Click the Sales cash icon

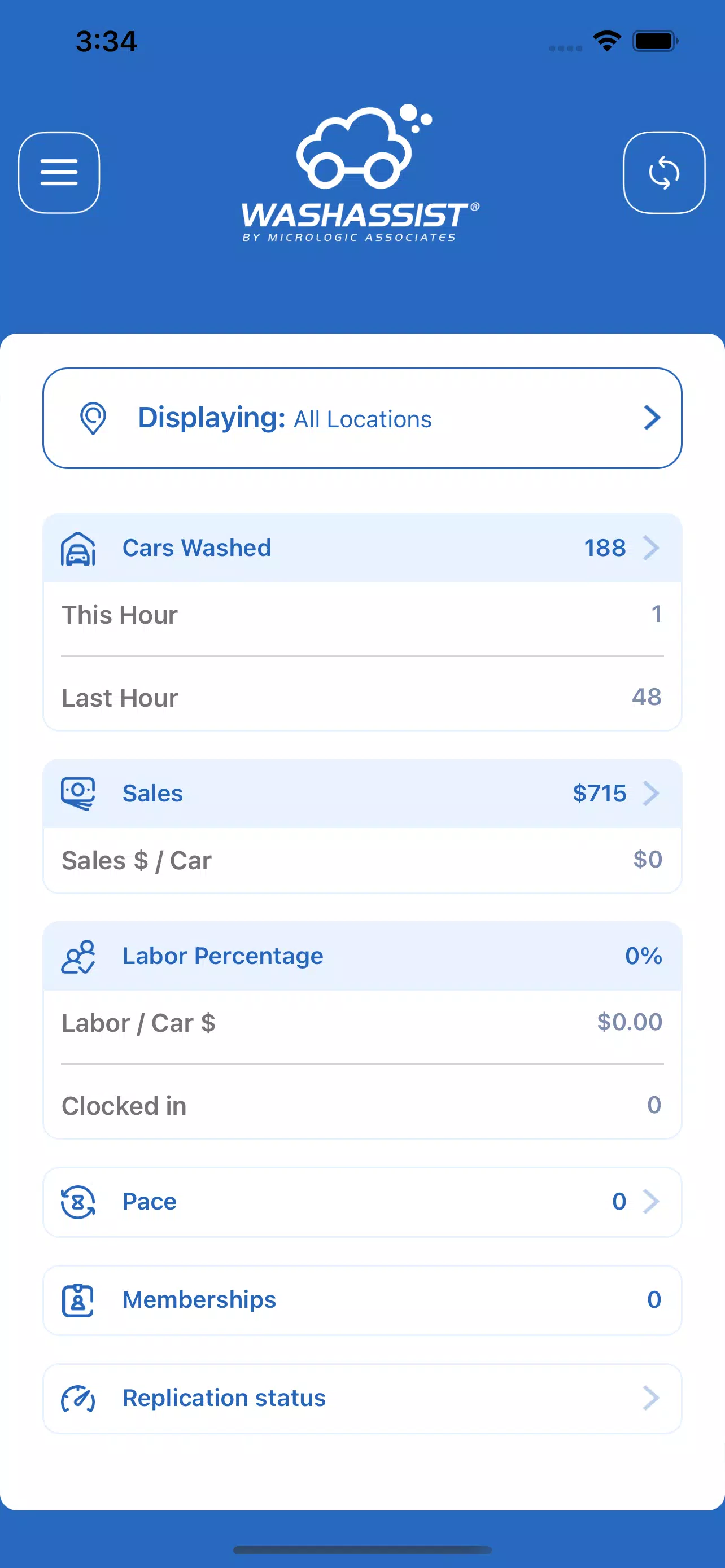(x=78, y=792)
